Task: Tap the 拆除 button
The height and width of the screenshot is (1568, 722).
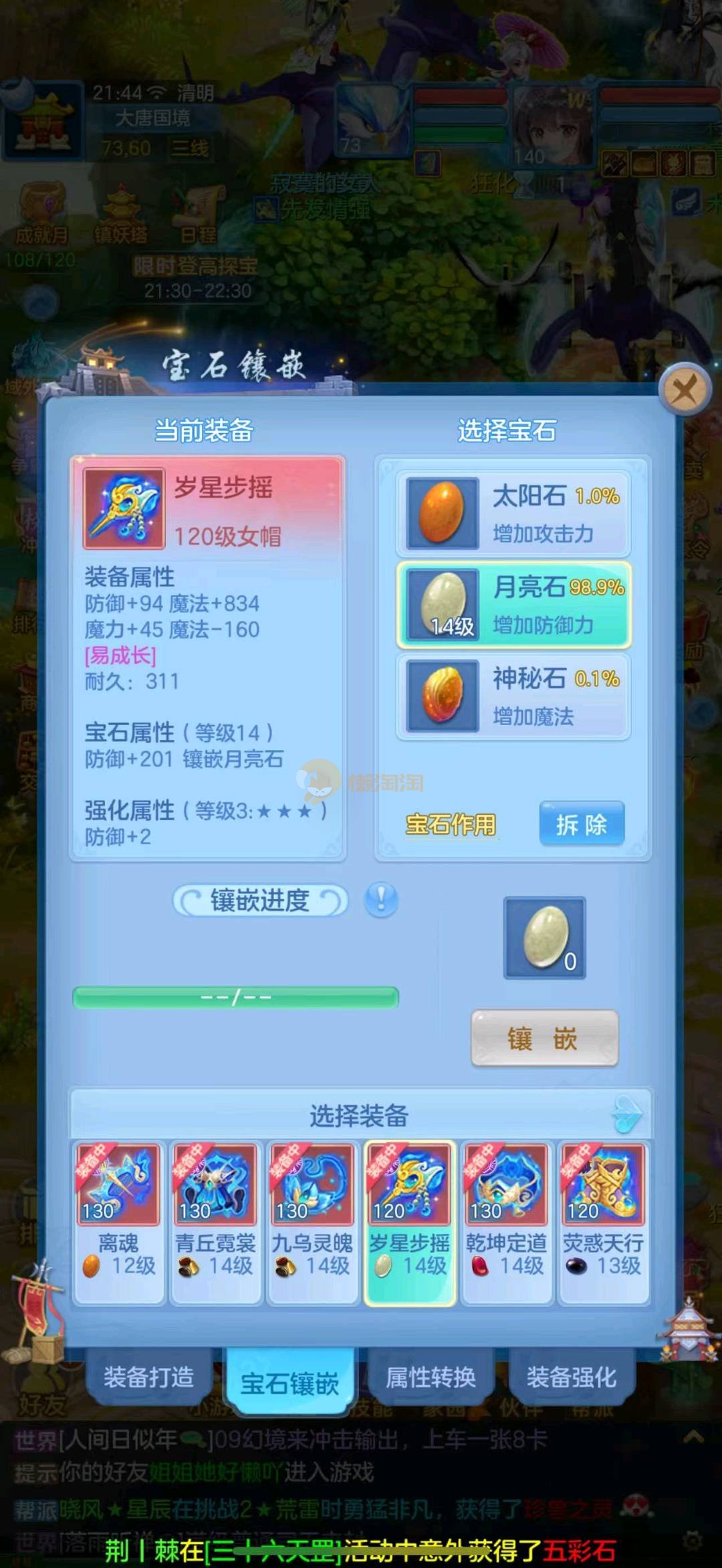Action: pos(582,824)
